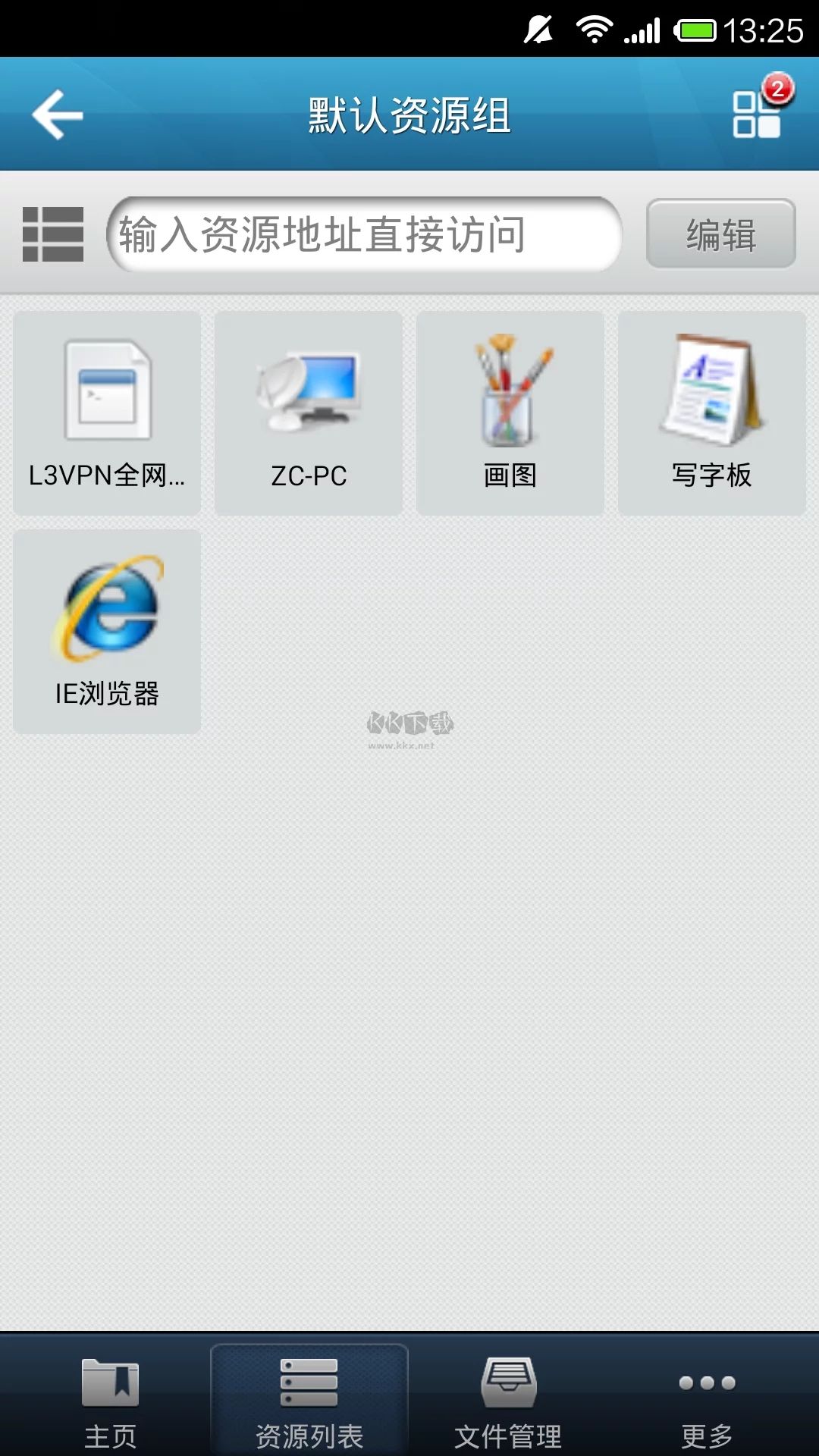Tap the back arrow in the title bar
The image size is (819, 1456).
click(57, 114)
